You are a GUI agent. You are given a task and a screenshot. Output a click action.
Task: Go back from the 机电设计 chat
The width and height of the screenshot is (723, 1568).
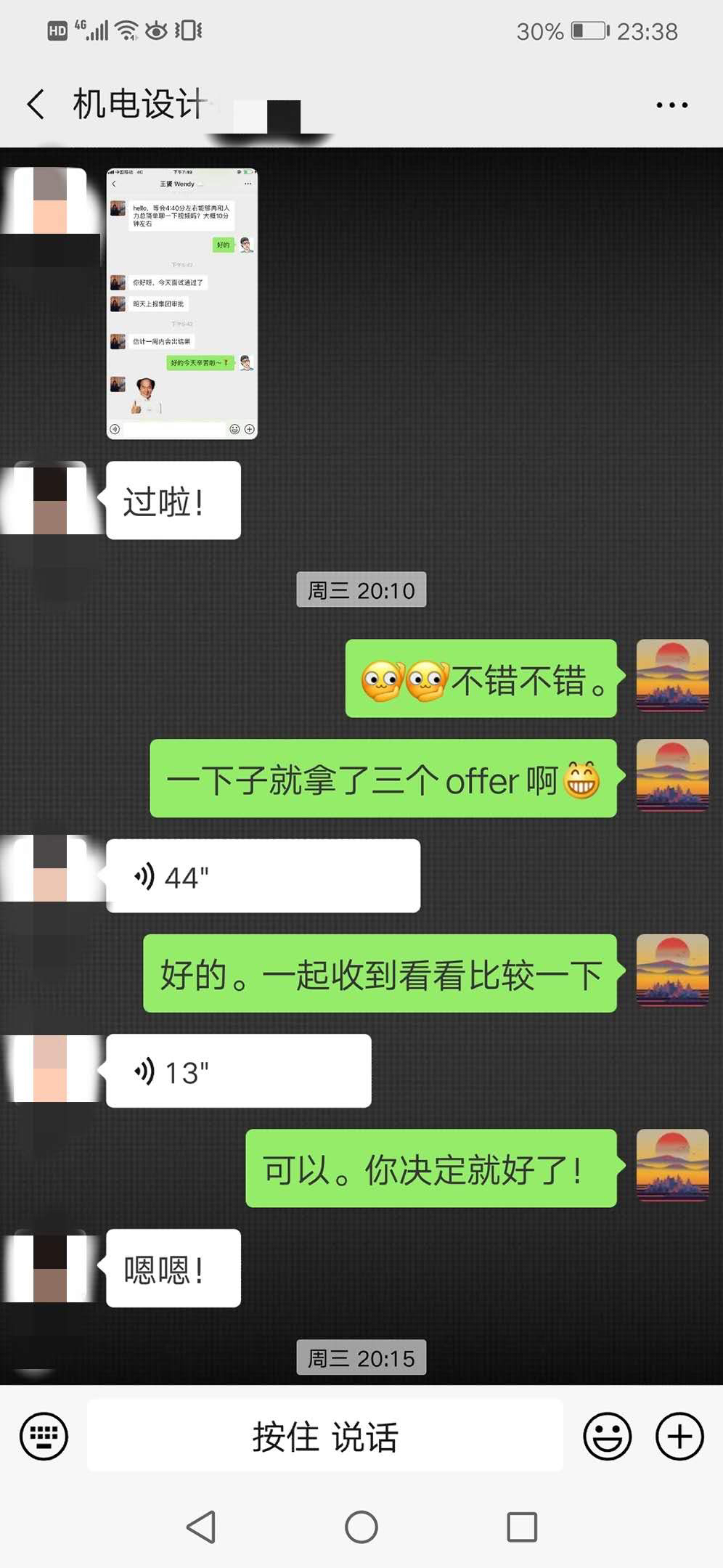(36, 105)
